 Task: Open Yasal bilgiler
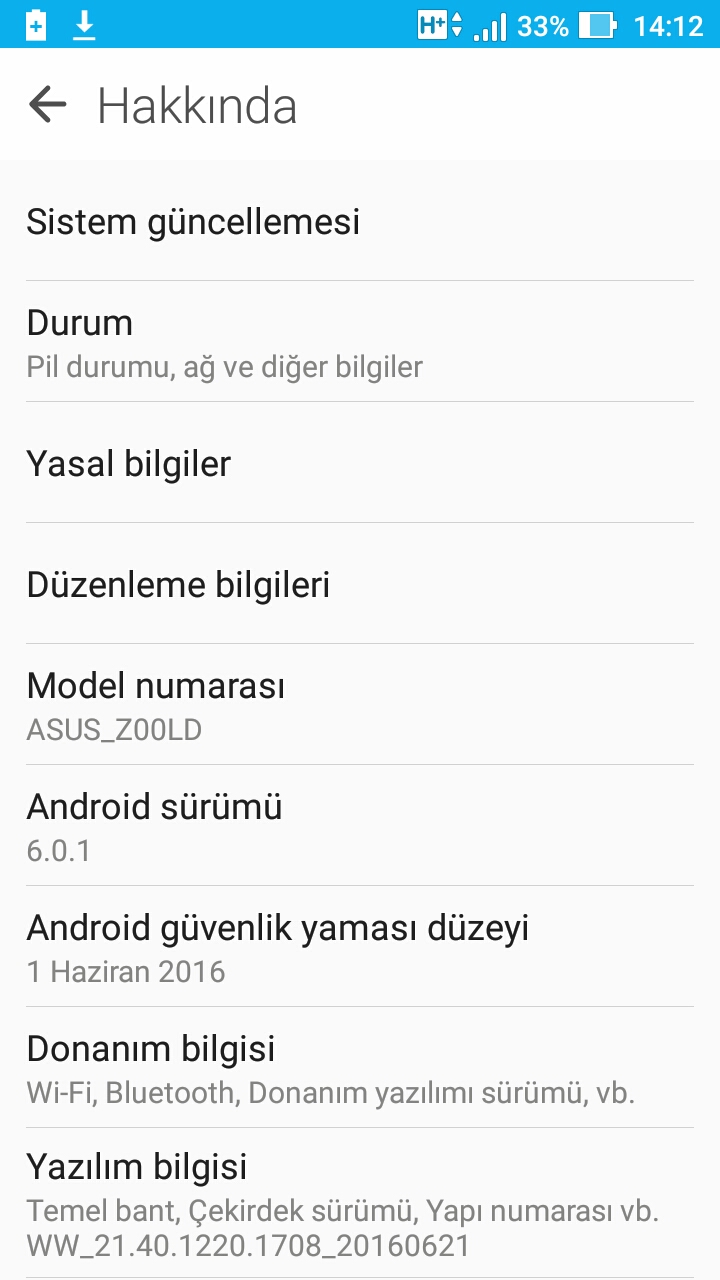click(x=360, y=464)
